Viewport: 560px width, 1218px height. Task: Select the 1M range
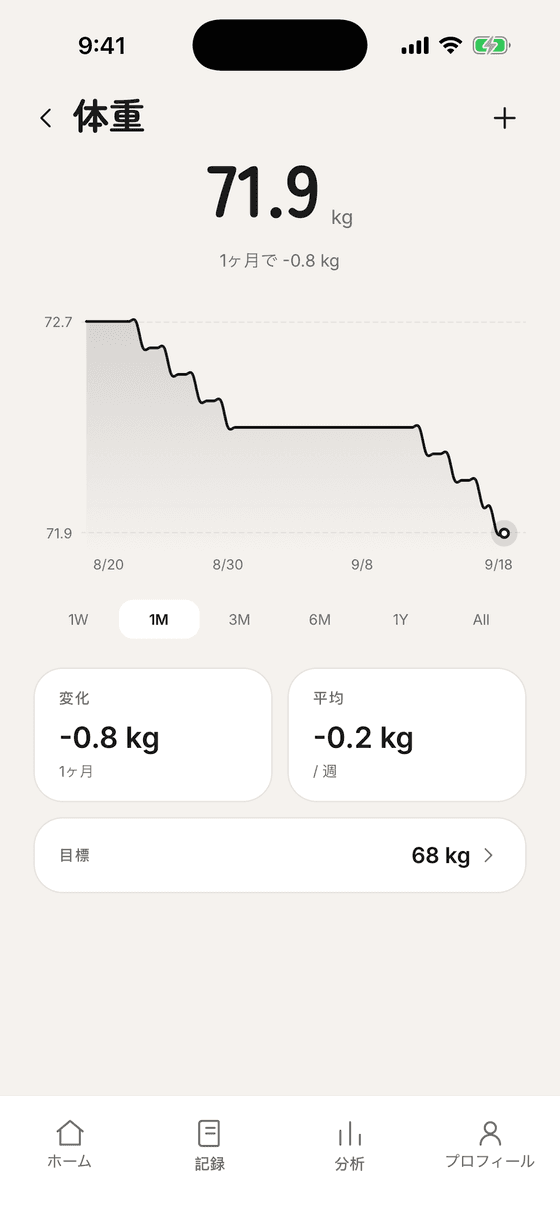coord(159,619)
